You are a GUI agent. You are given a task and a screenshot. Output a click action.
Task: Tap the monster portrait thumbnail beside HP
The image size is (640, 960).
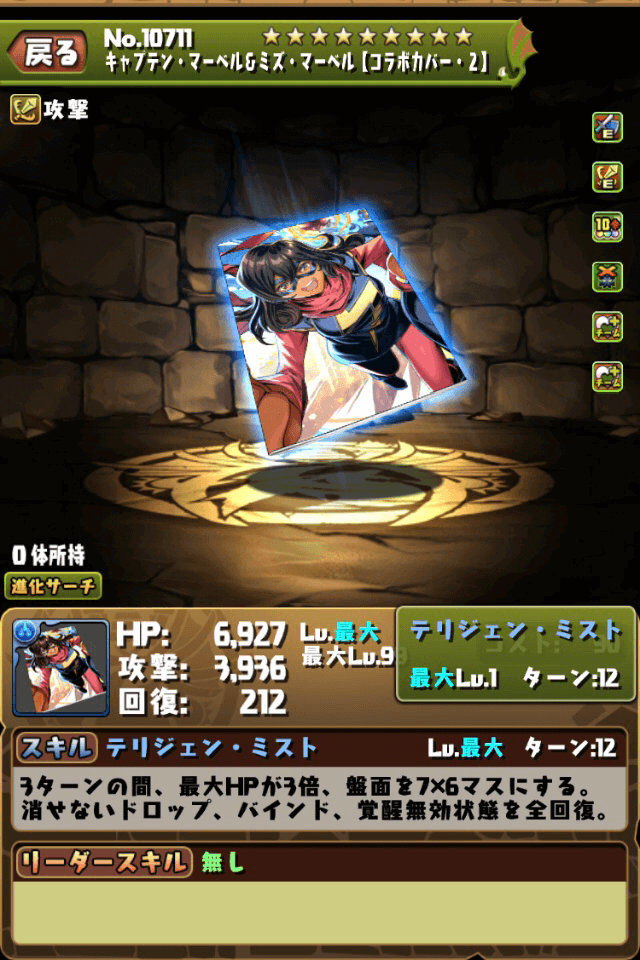coord(61,667)
